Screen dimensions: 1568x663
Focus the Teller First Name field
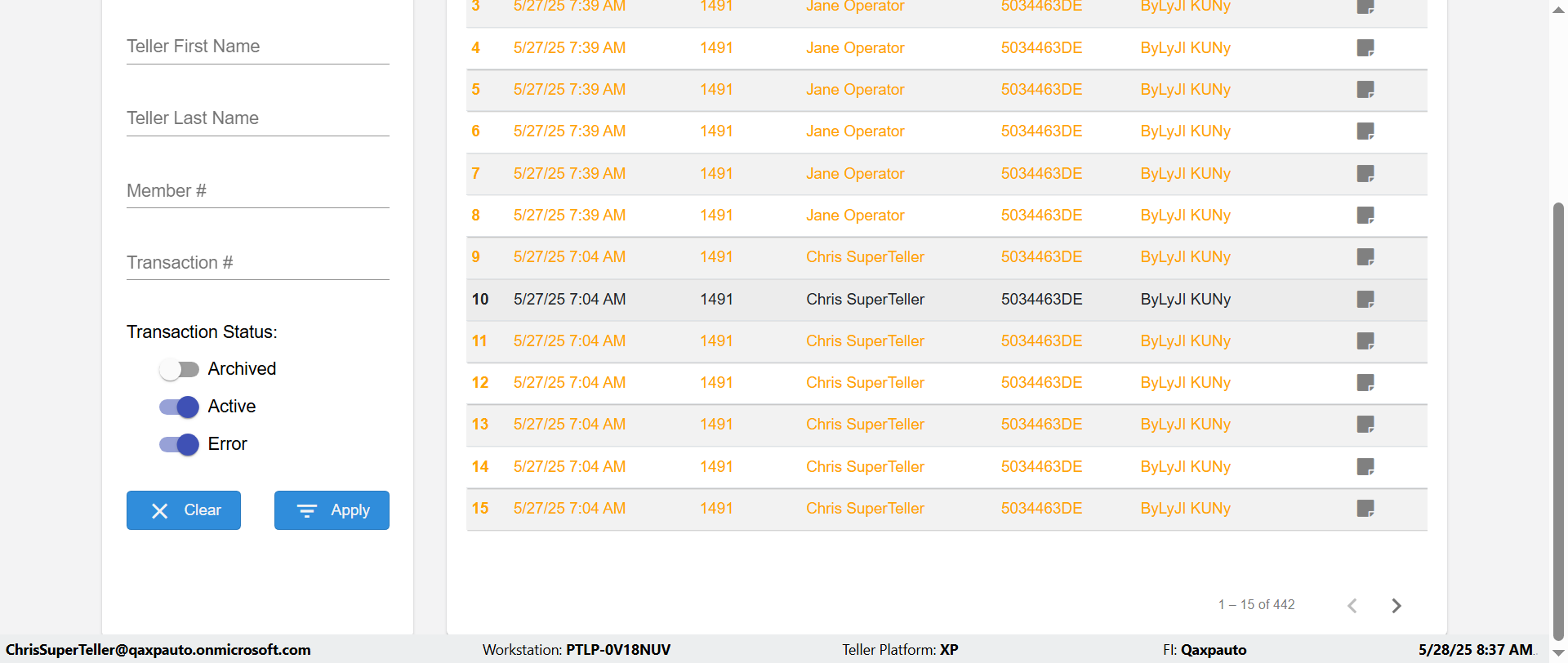[x=257, y=47]
